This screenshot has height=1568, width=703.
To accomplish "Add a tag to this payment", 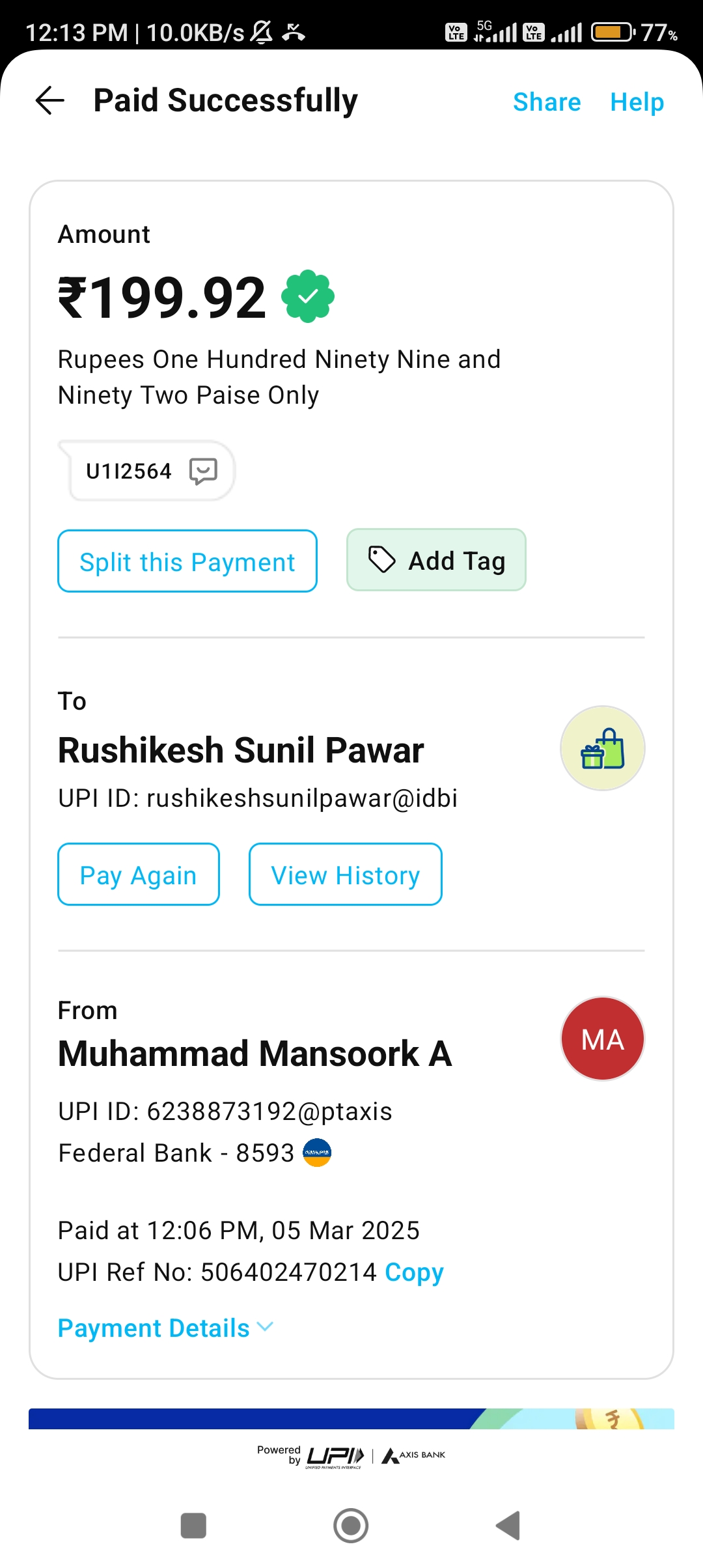I will click(436, 560).
